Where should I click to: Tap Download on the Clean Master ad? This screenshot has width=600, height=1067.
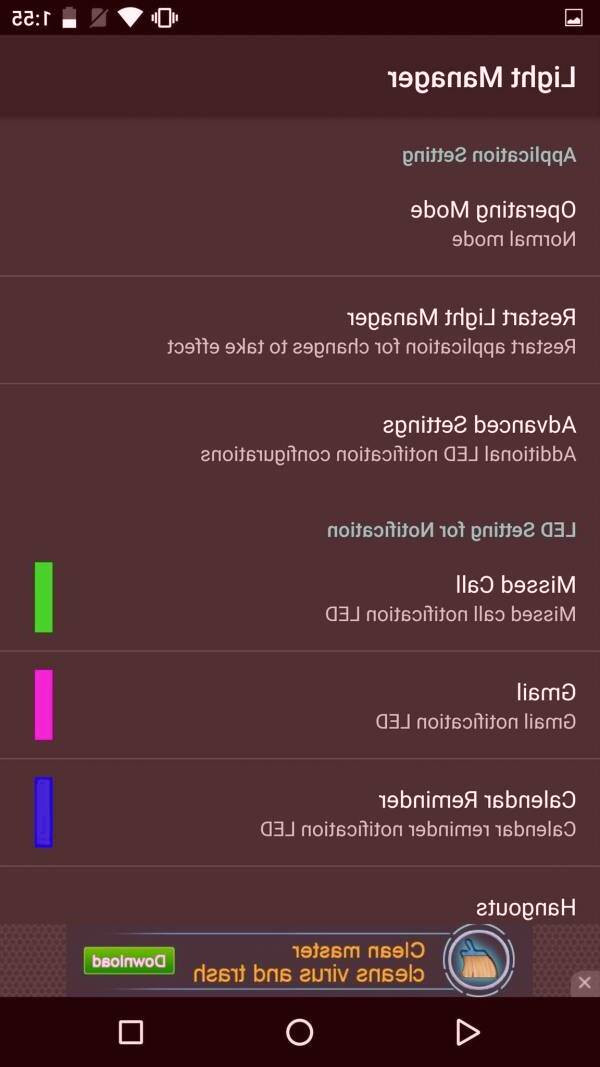(x=129, y=961)
